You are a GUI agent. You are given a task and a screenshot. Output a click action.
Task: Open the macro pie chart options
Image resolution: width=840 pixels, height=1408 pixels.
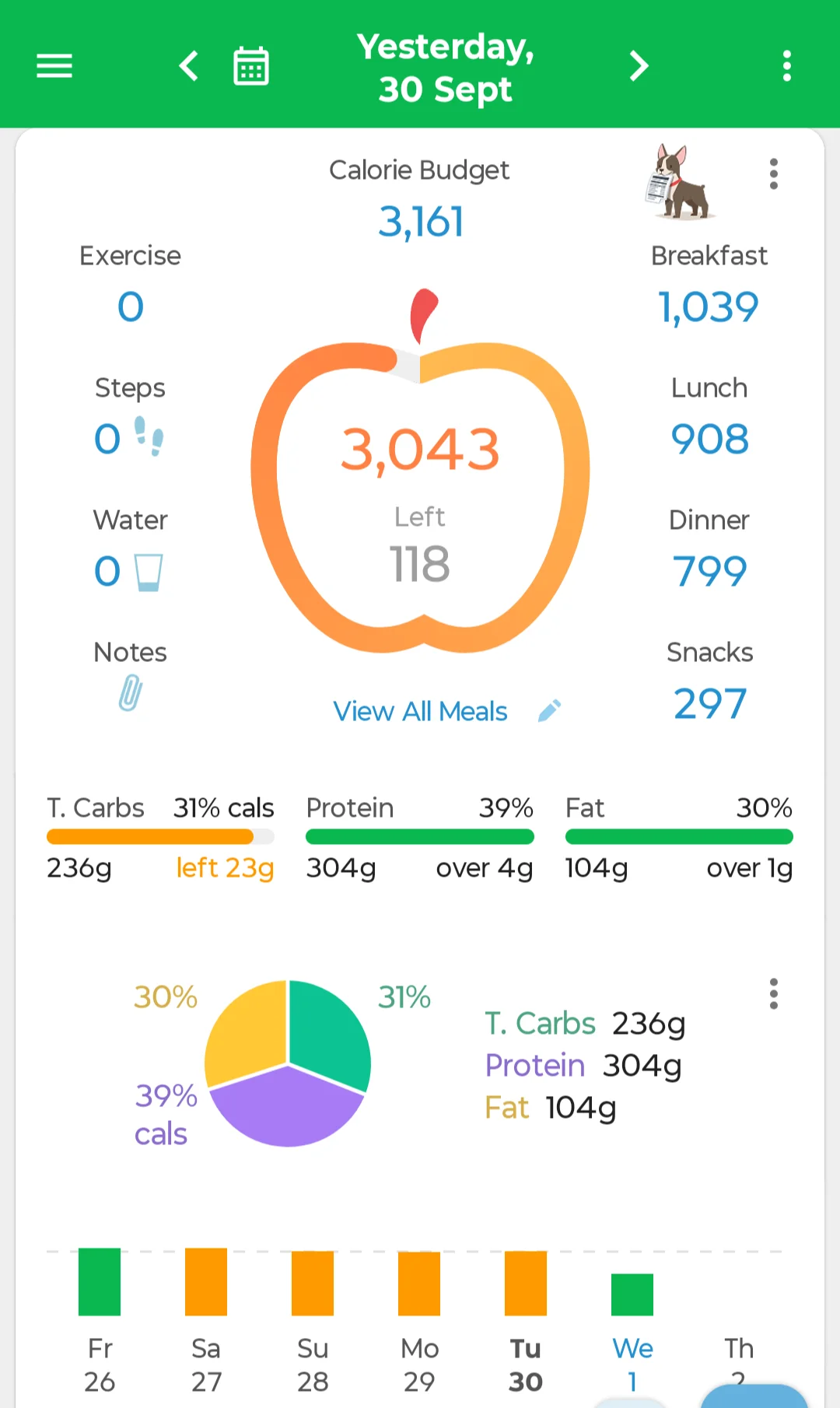(x=773, y=994)
